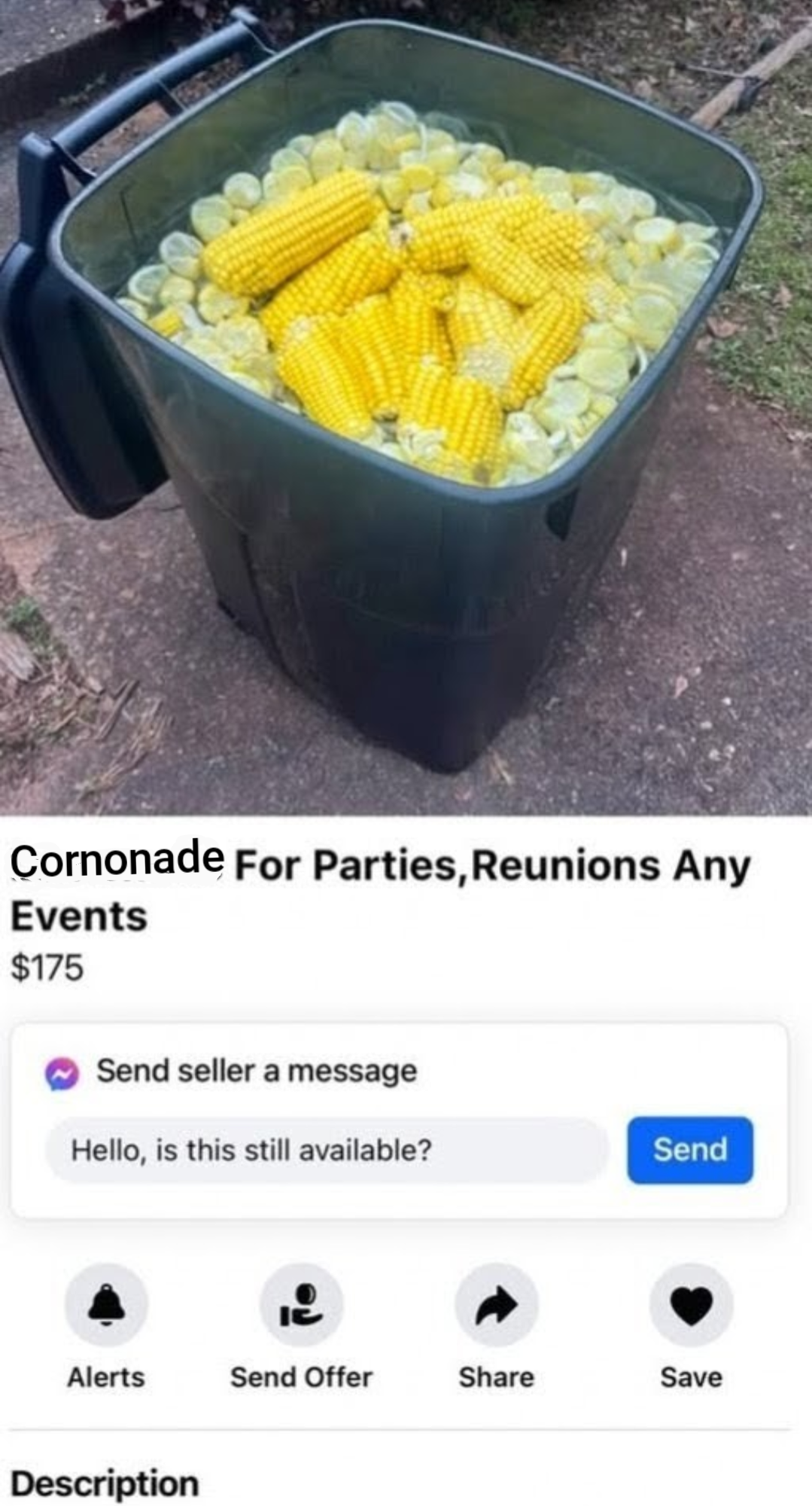Open the Cornonade listing photo
This screenshot has height=1506, width=812.
406,407
